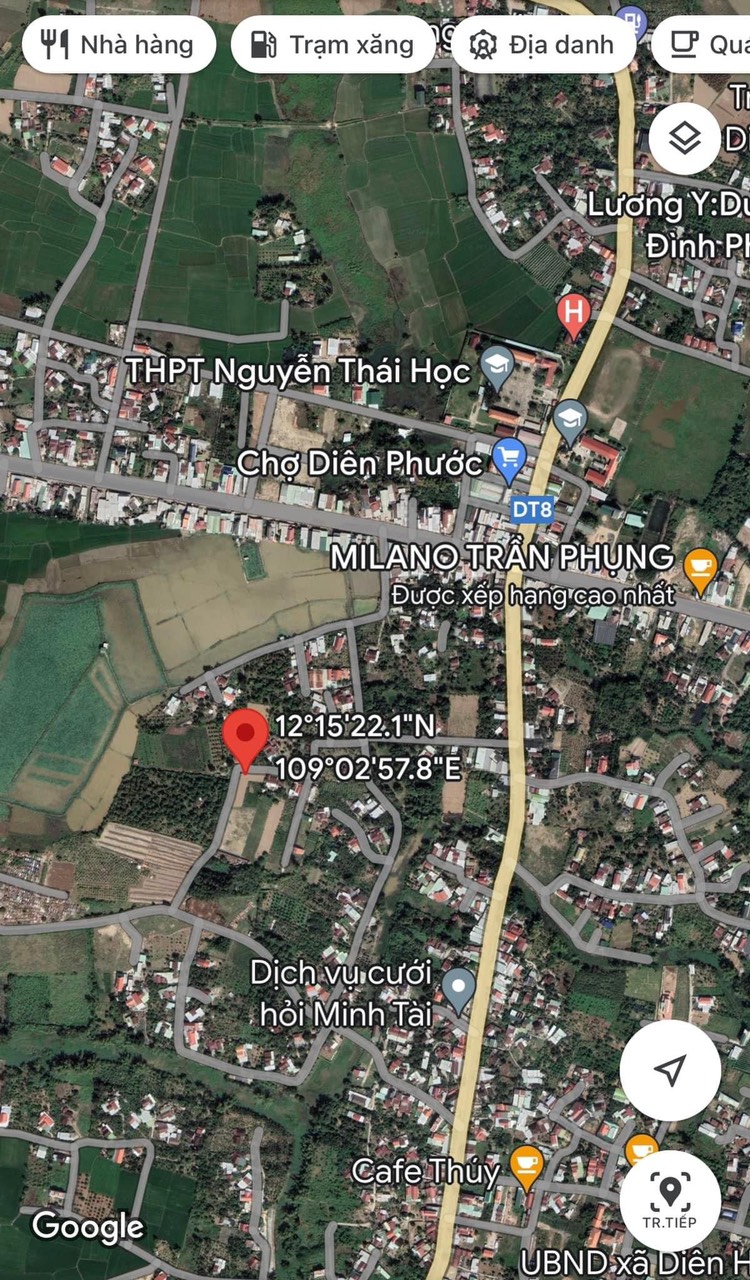This screenshot has width=750, height=1280.
Task: Center map on my location
Action: tap(670, 1070)
